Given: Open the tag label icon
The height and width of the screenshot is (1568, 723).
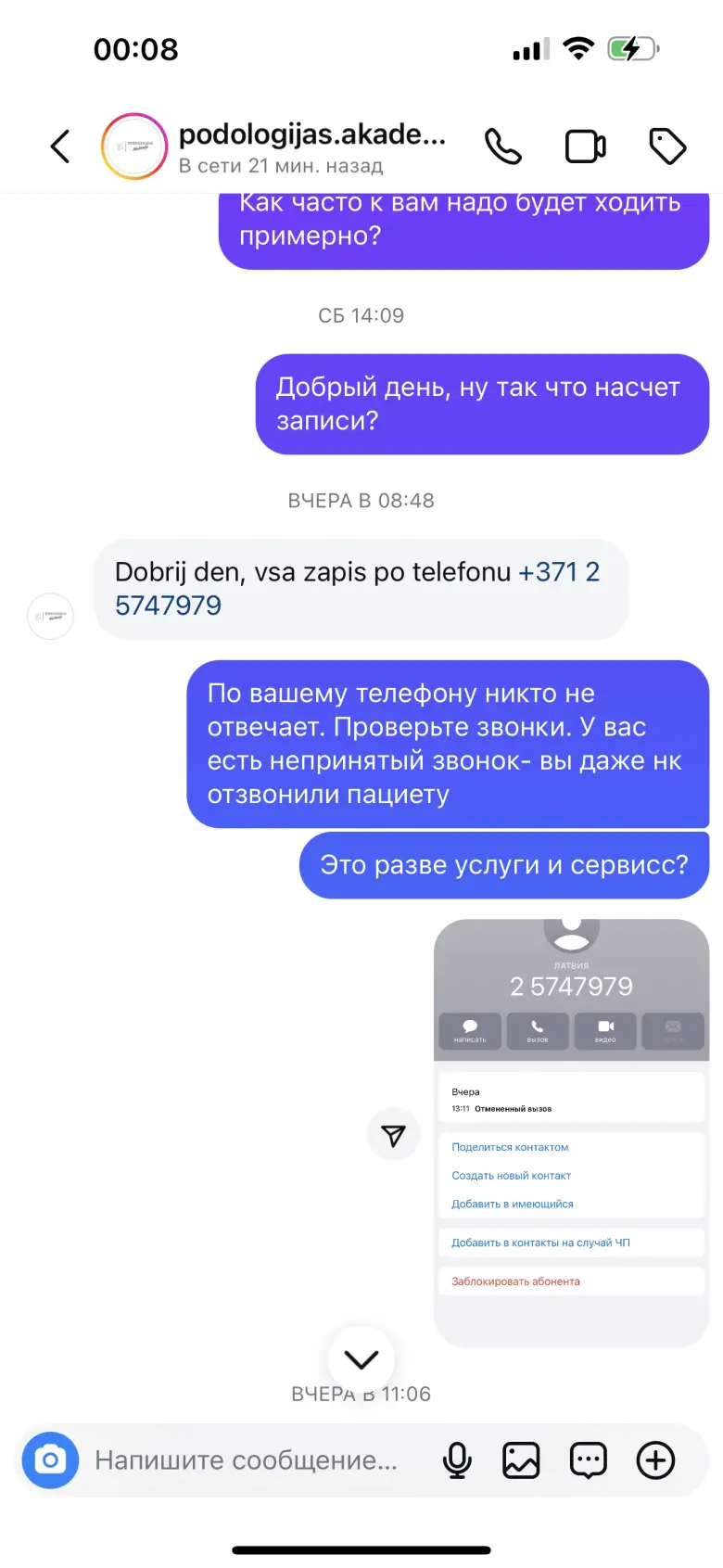Looking at the screenshot, I should [667, 147].
